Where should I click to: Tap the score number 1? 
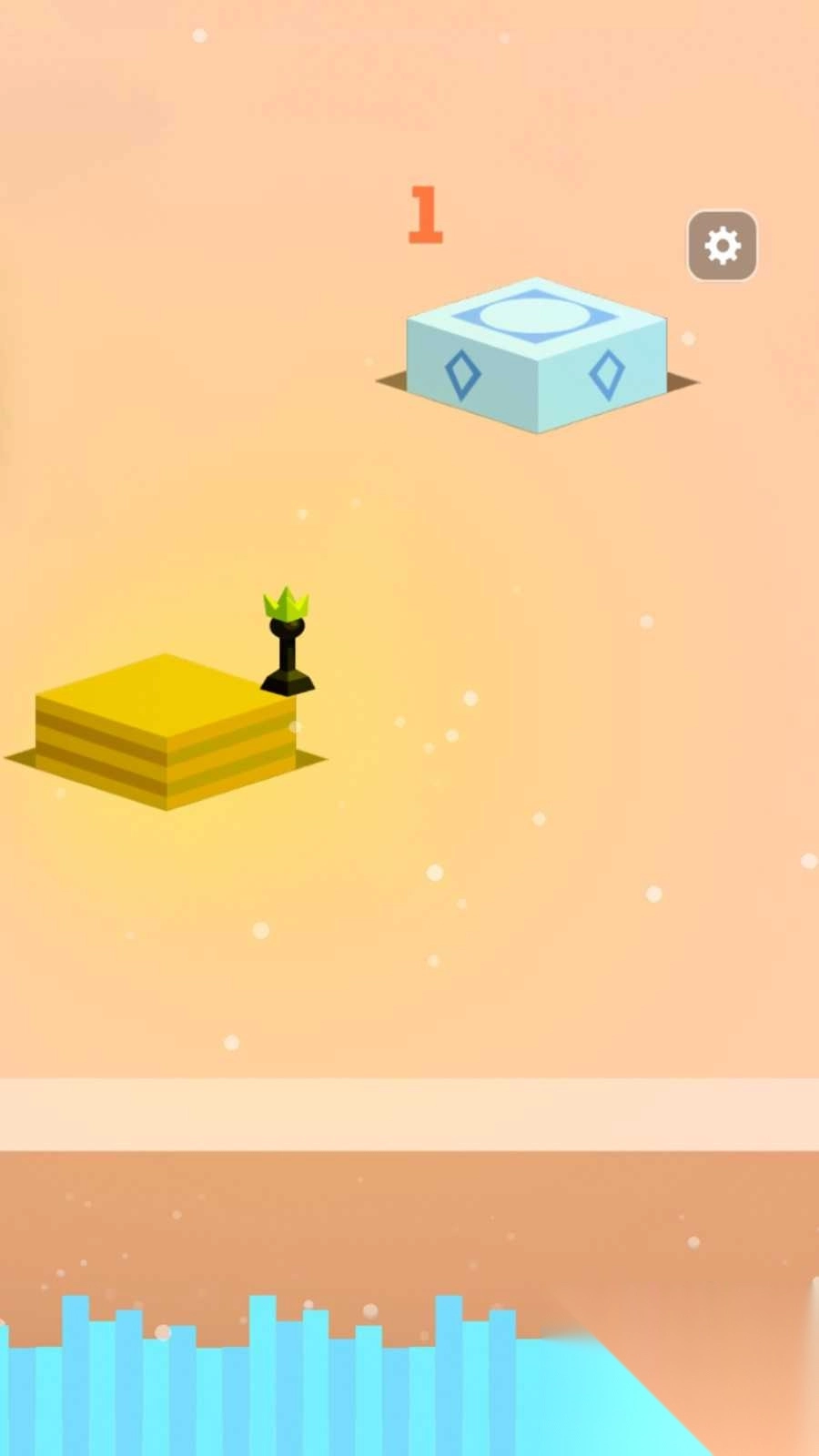click(x=426, y=216)
